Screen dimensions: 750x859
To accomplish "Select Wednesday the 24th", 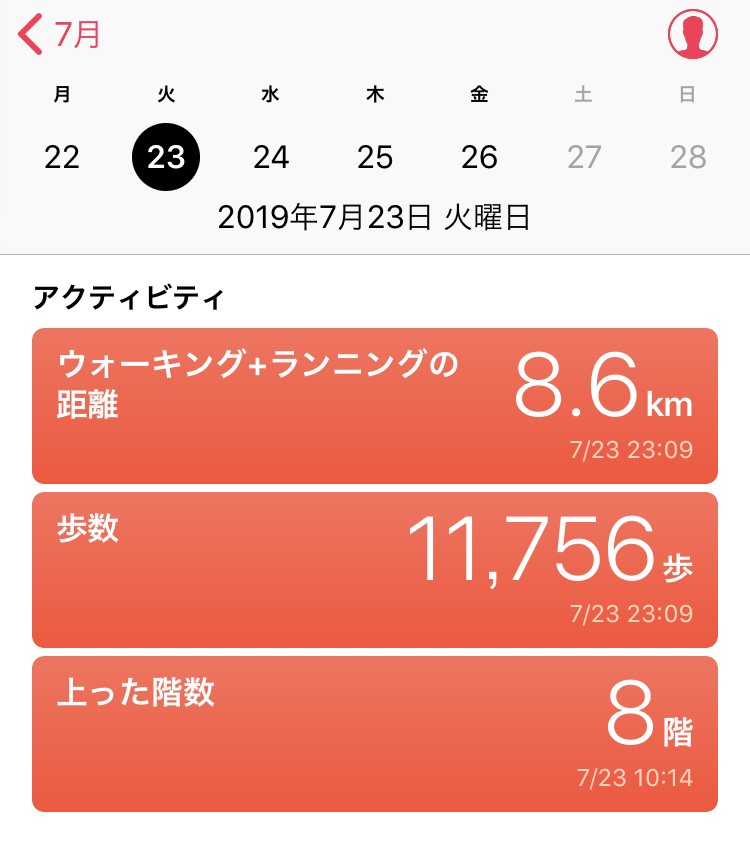I will pos(271,157).
